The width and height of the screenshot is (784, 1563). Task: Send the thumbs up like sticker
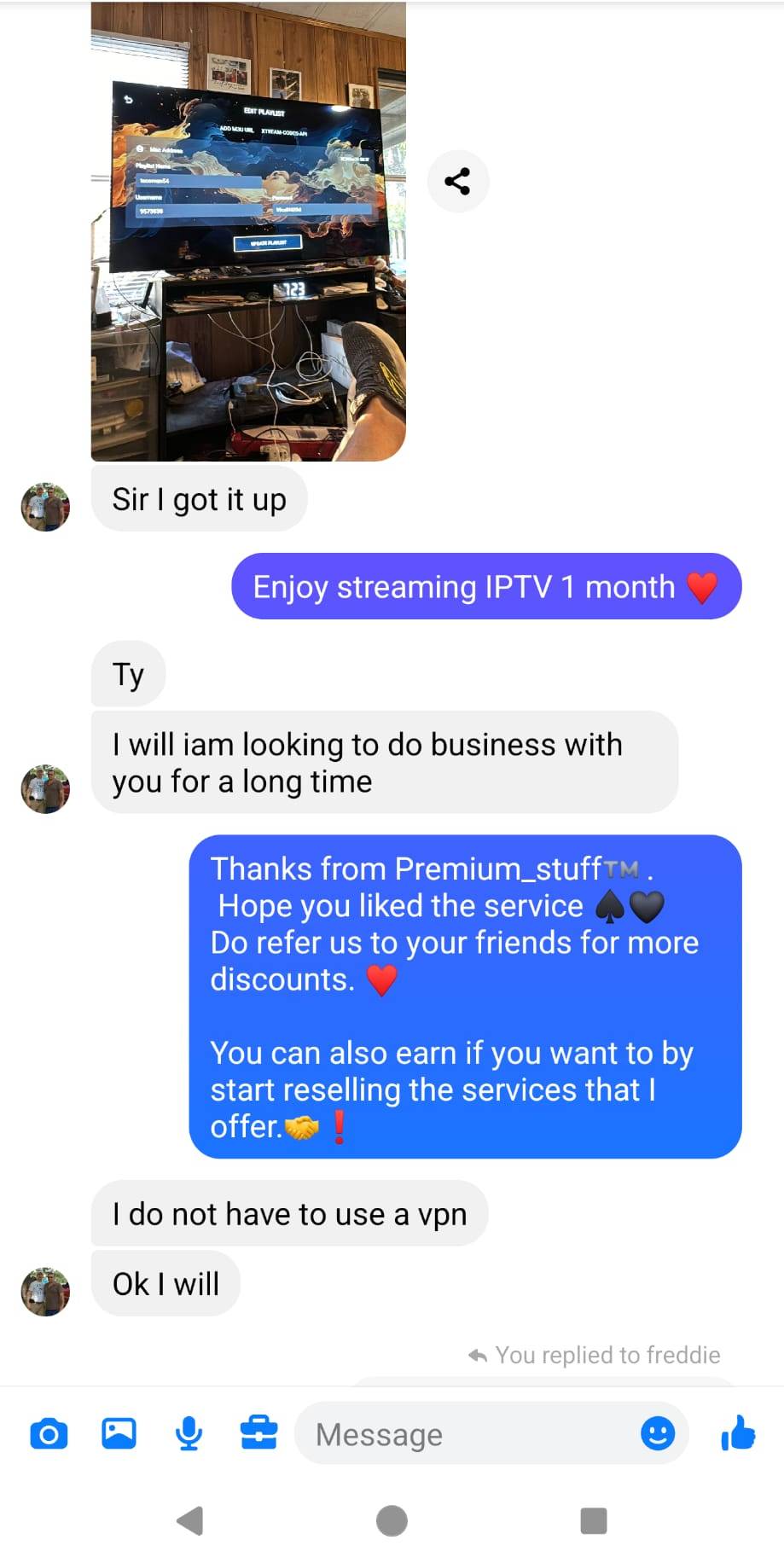click(x=737, y=1433)
